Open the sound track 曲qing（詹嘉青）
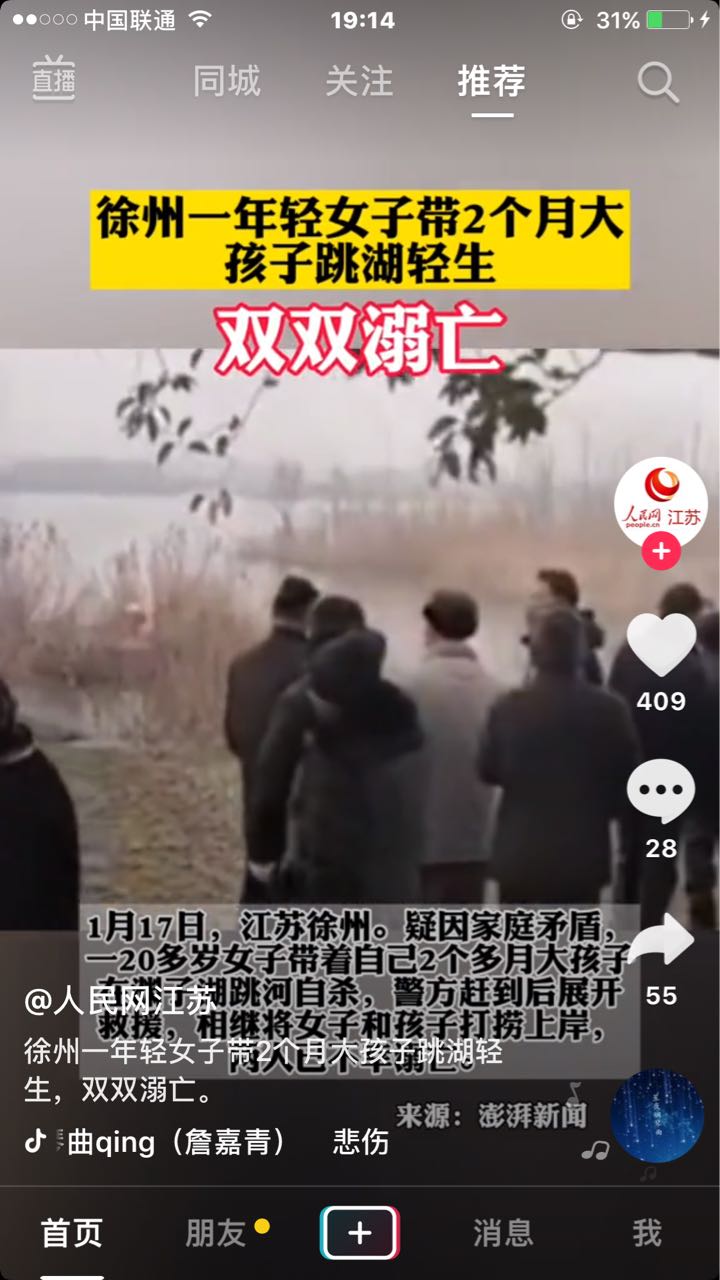Image resolution: width=720 pixels, height=1280 pixels. point(178,1142)
